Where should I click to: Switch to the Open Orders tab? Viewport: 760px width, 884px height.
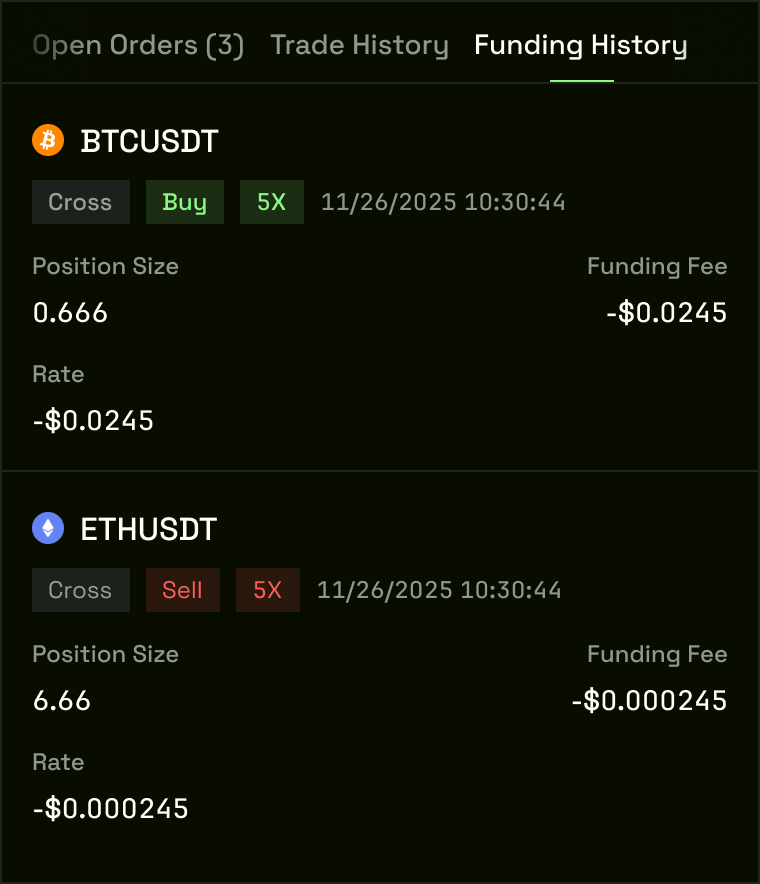point(138,45)
